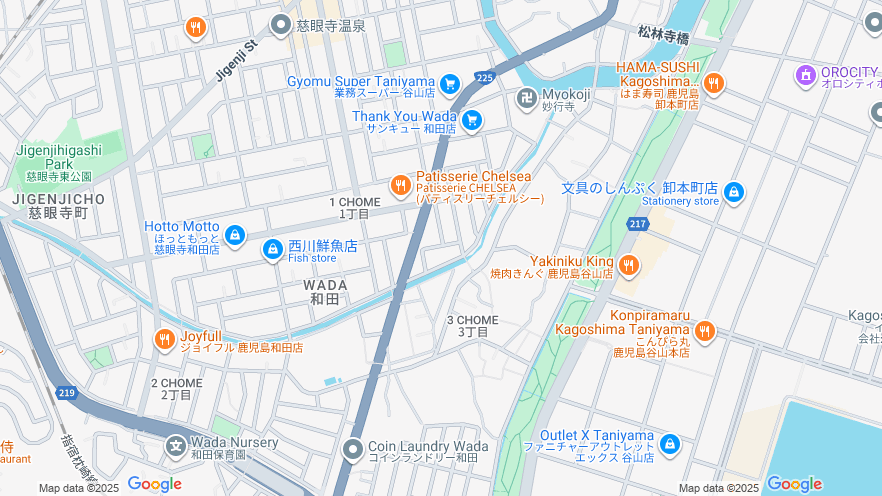882x496 pixels.
Task: Tap the Patisserie Chelsea restaurant pin
Action: 400,184
